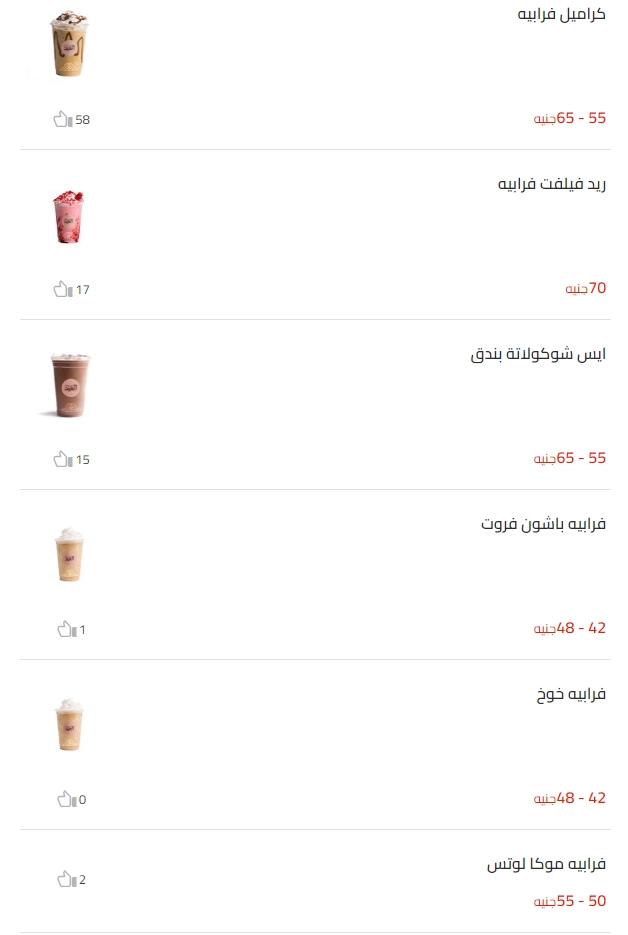Open the فرابيه خوخ menu item
Viewport: 628px width, 935px height.
[x=571, y=695]
